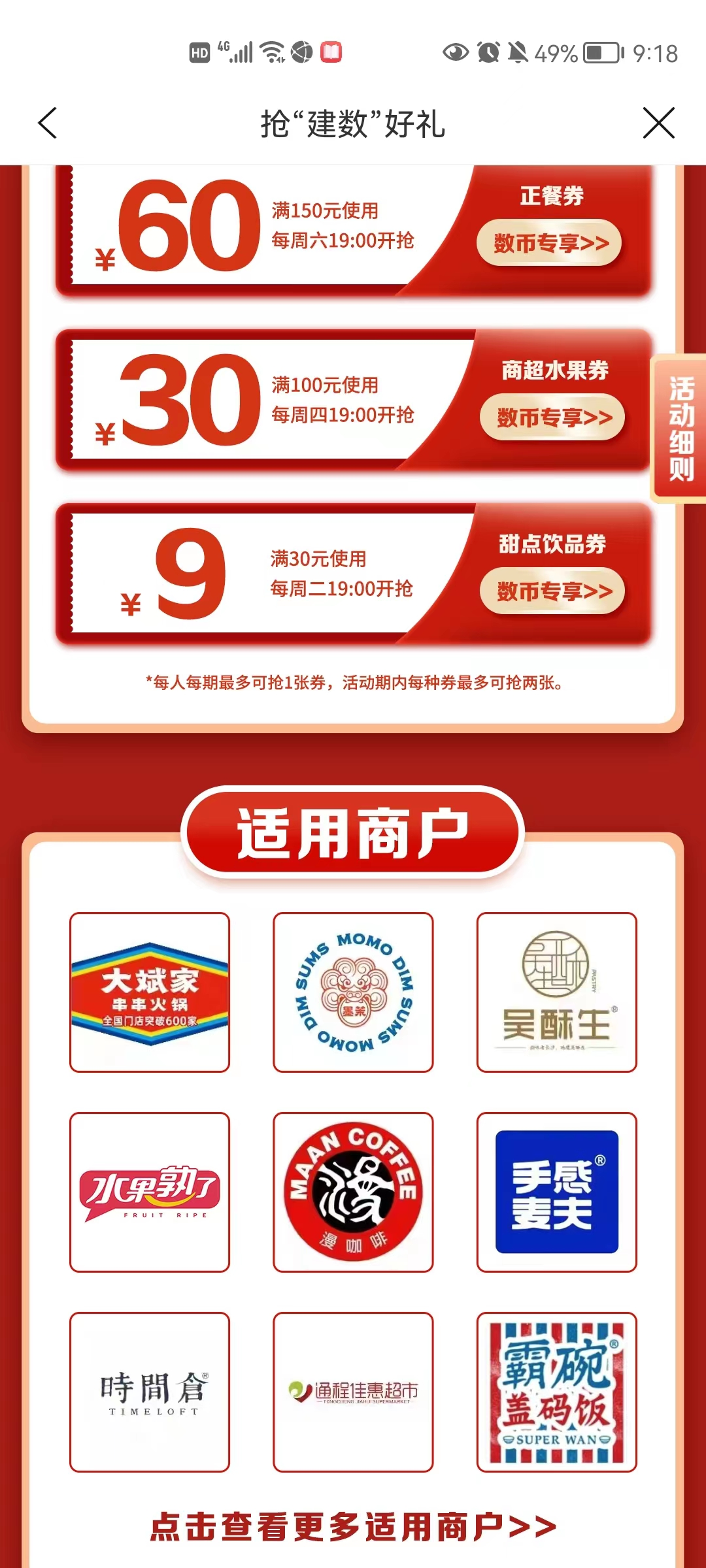
Task: Open the 水果熟了 merchant tile
Action: coord(150,1192)
